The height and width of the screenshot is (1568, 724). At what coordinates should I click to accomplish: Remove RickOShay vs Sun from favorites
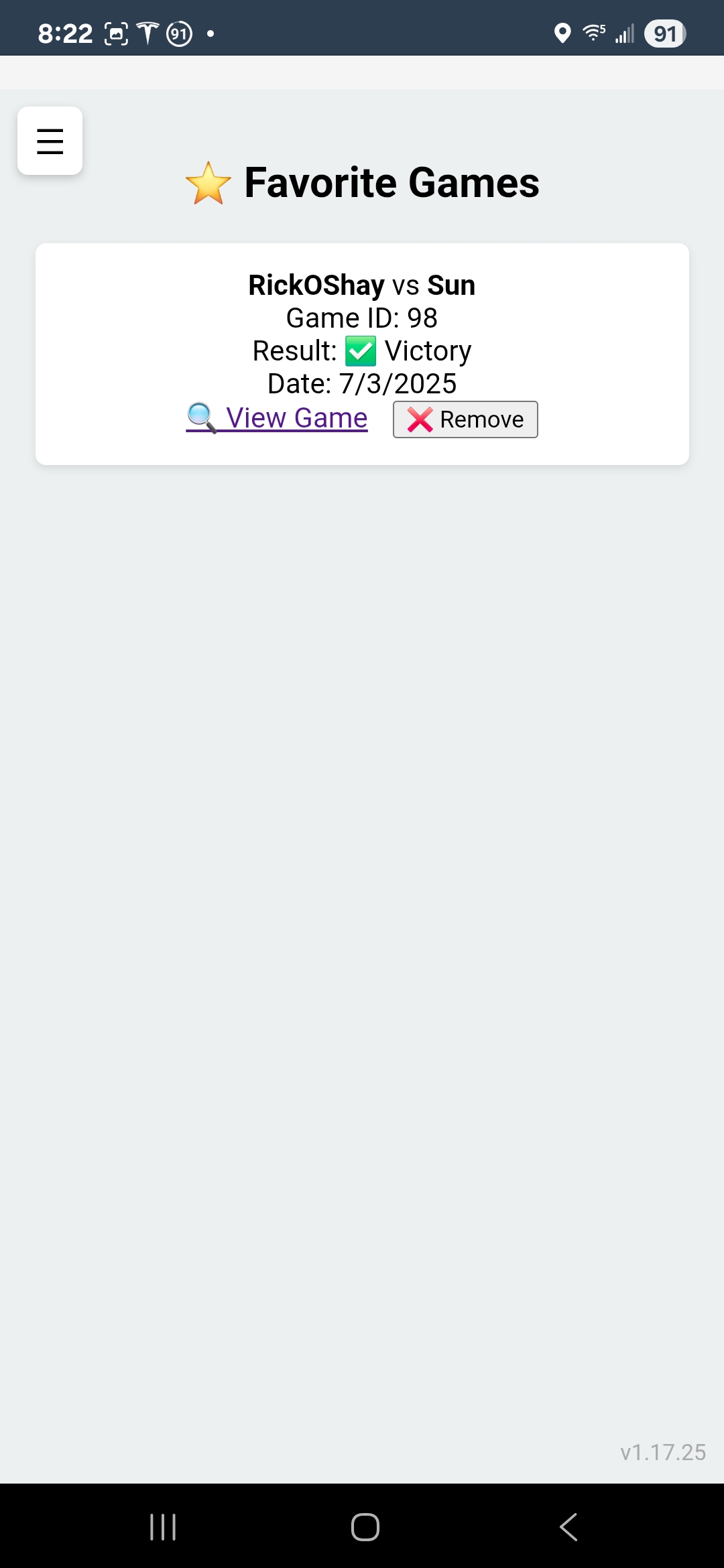point(465,419)
